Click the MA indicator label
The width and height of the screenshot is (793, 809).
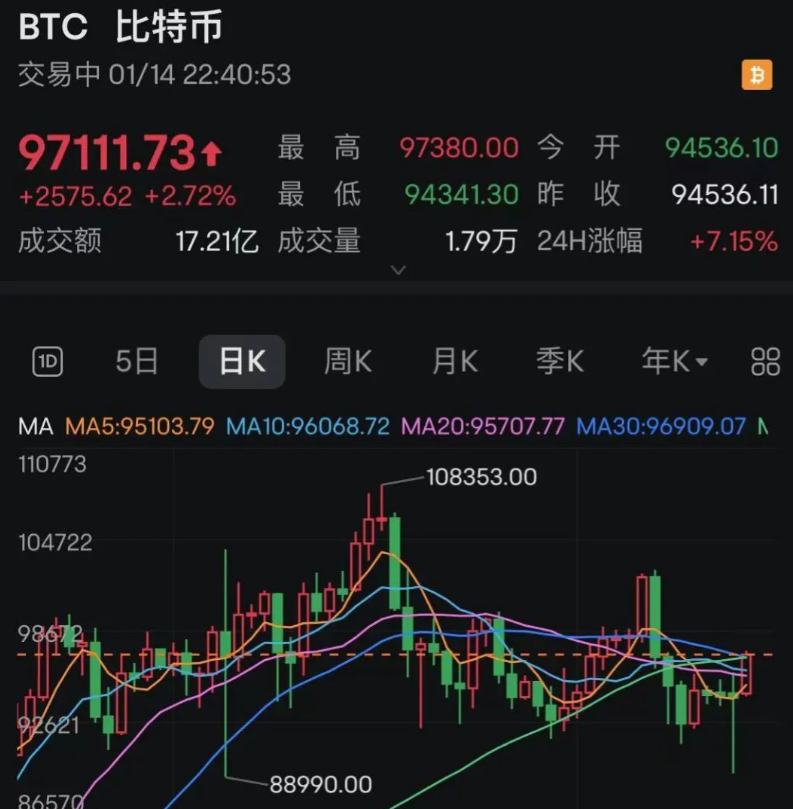pyautogui.click(x=34, y=426)
